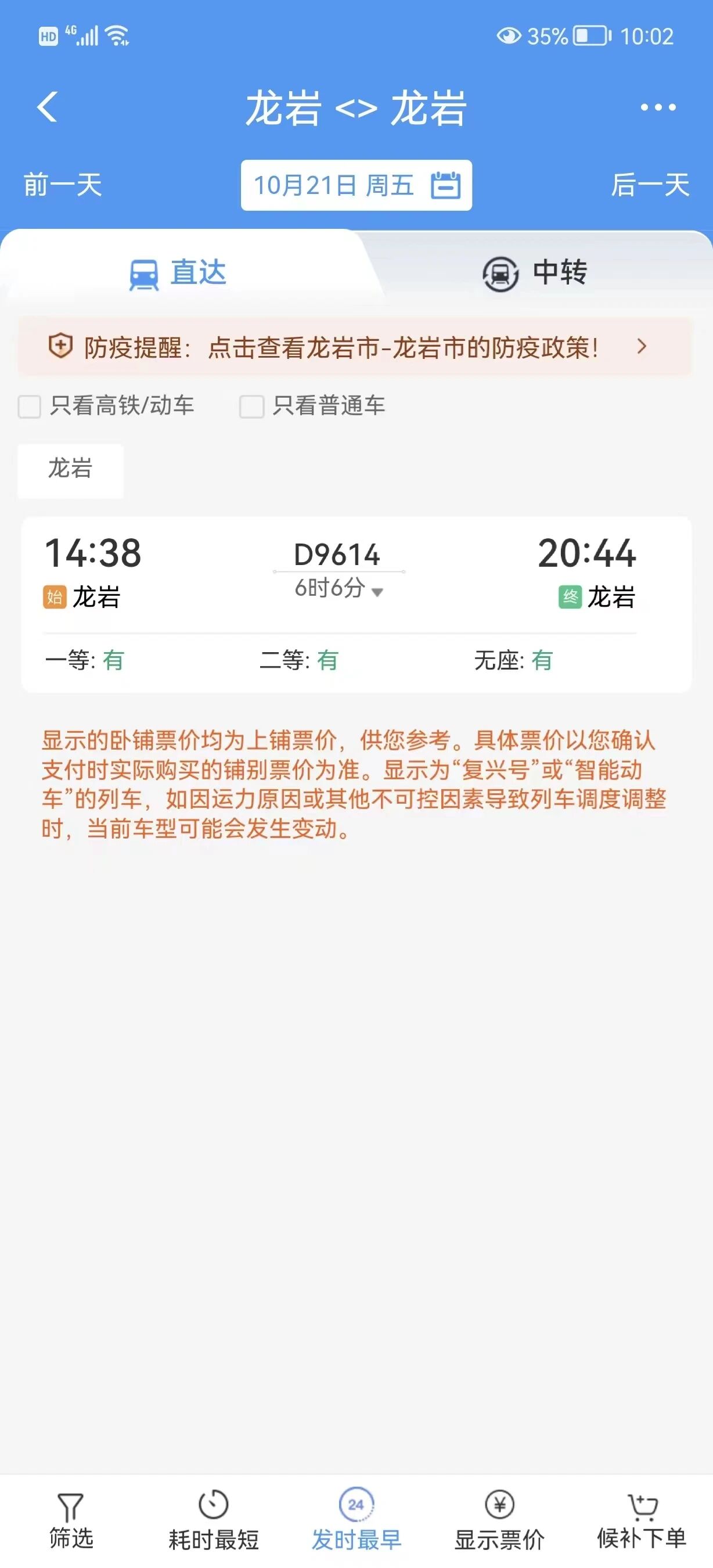Viewport: 713px width, 1568px height.
Task: Go to the previous day (前一天)
Action: (63, 185)
